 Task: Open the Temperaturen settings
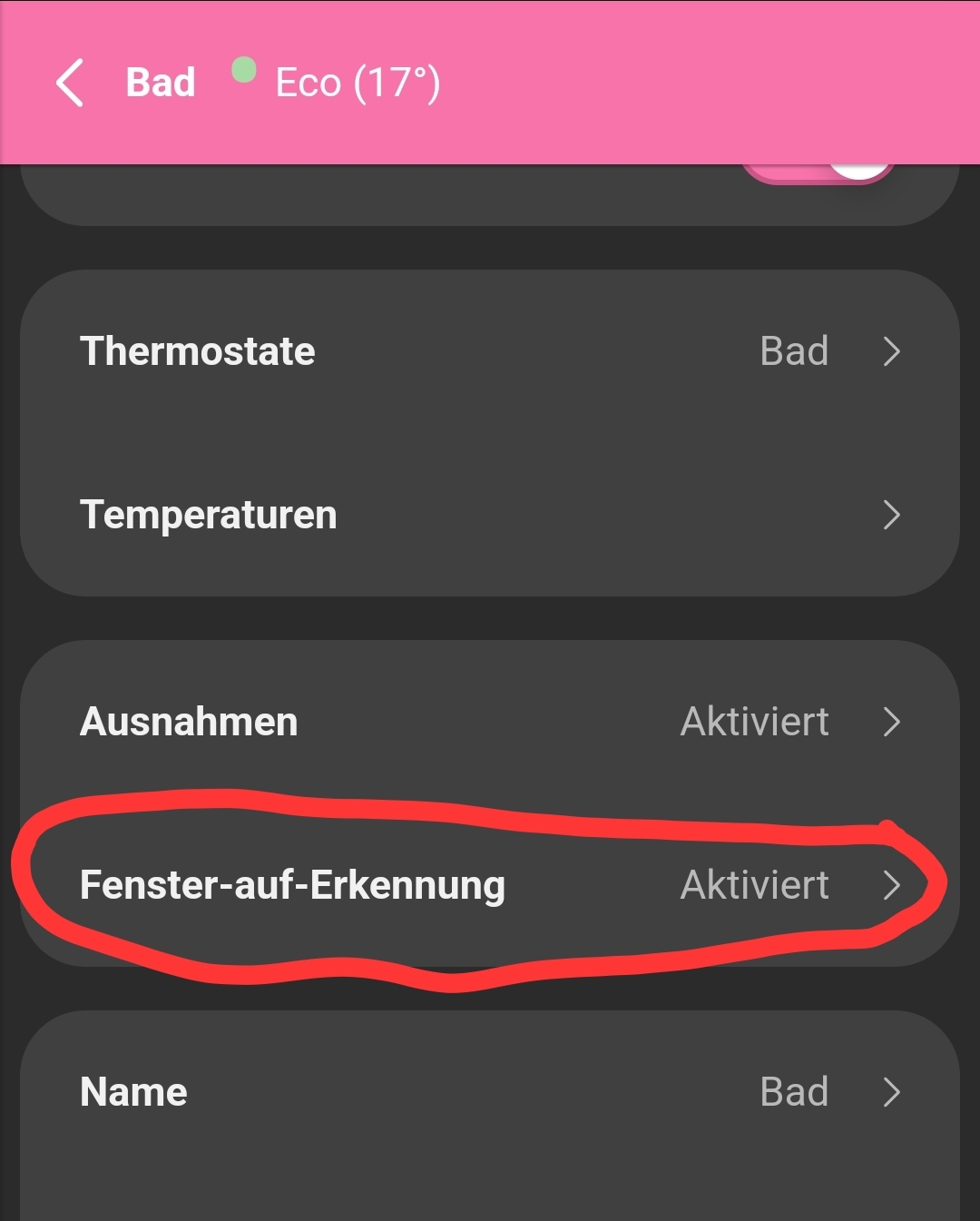coord(490,515)
